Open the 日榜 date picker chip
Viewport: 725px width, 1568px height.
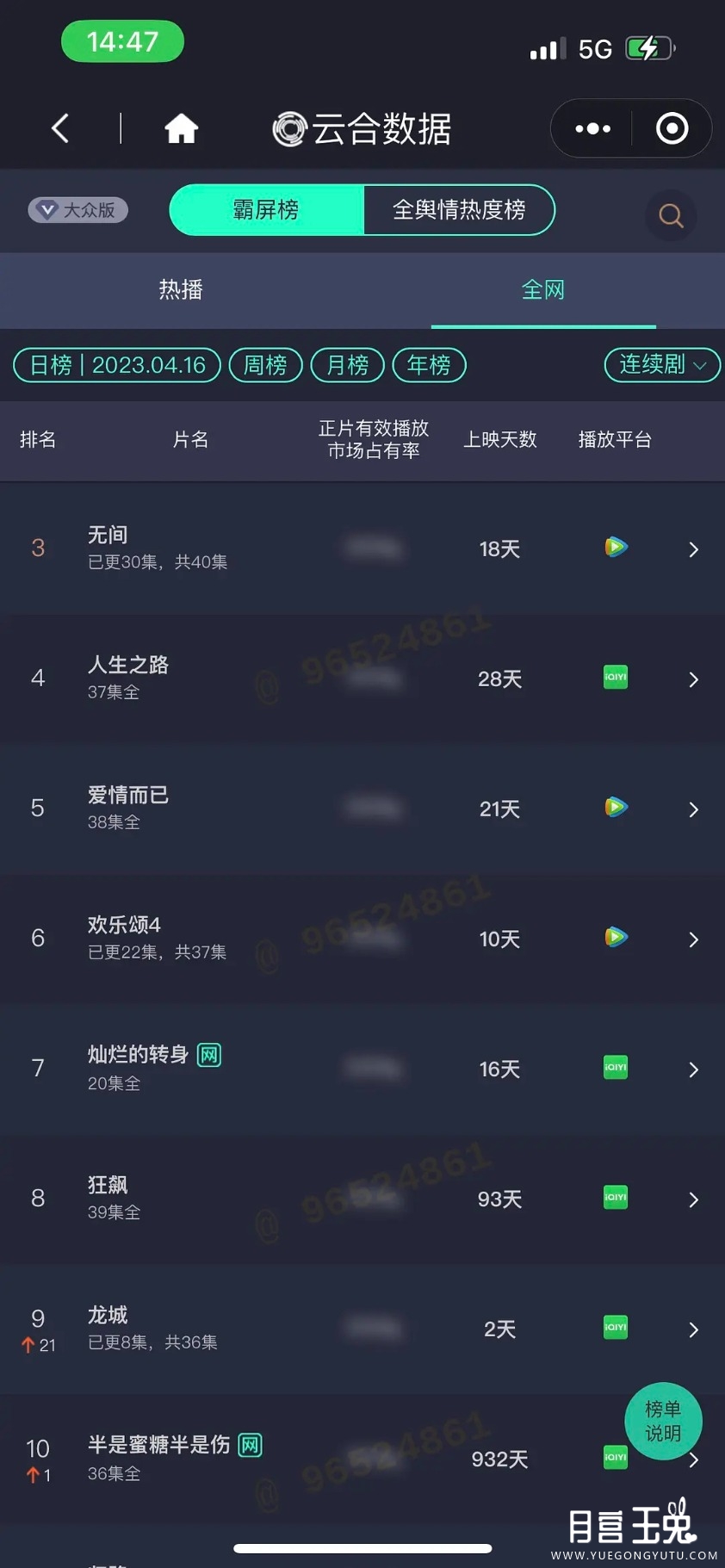[x=118, y=365]
